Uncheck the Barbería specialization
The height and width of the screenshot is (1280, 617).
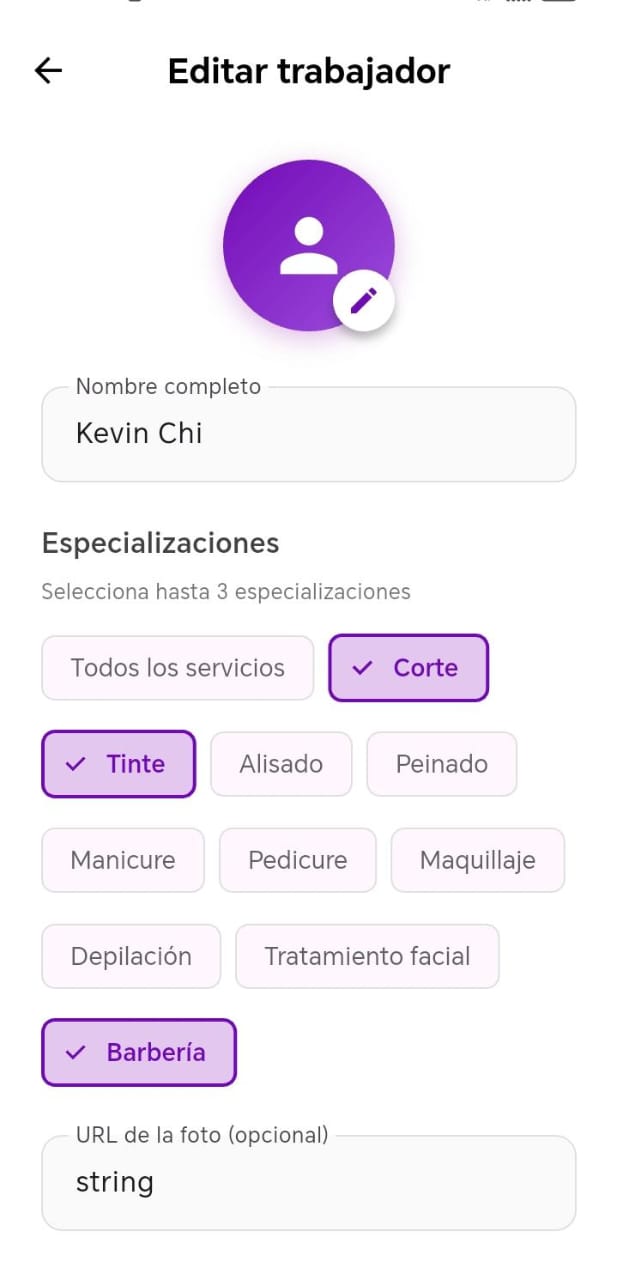(x=138, y=1052)
